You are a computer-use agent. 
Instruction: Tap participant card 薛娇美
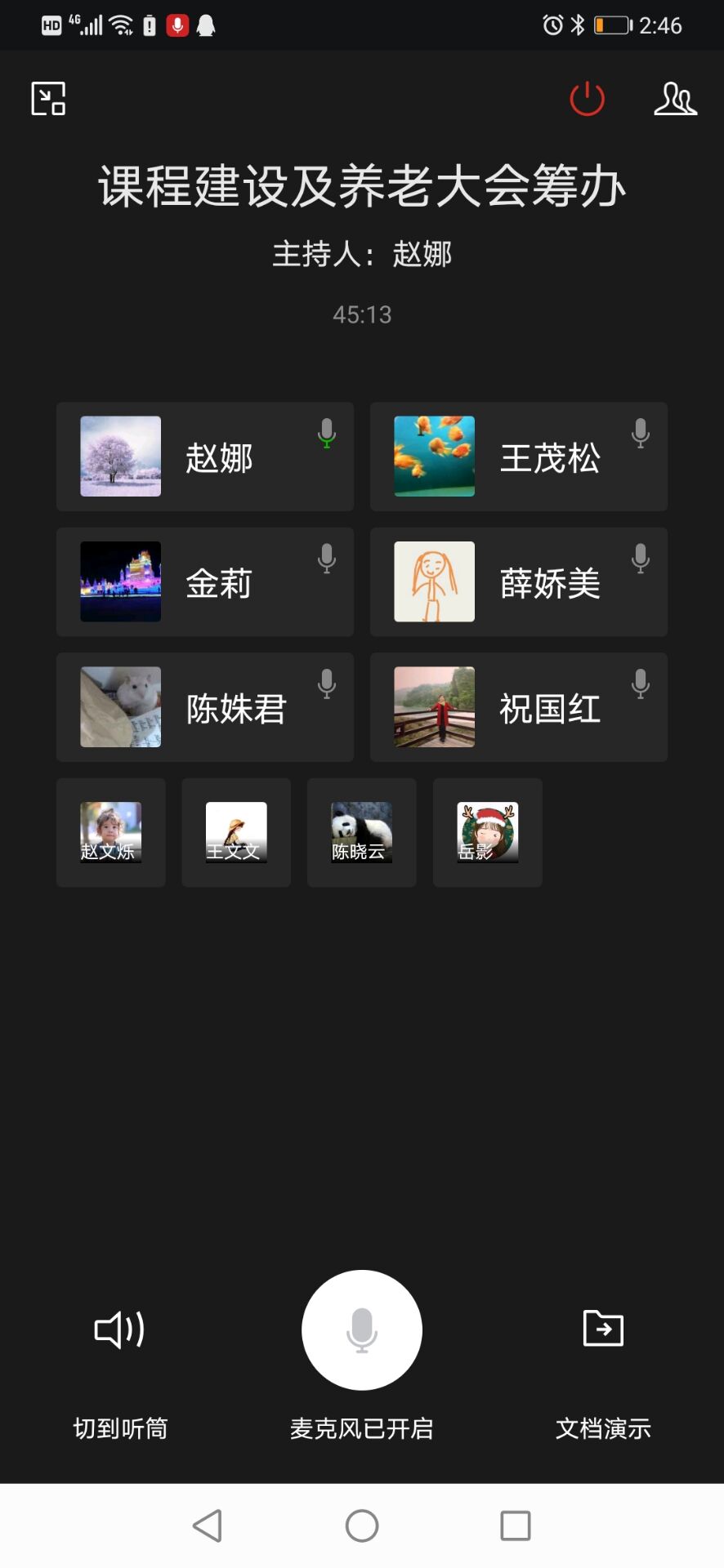pyautogui.click(x=518, y=582)
